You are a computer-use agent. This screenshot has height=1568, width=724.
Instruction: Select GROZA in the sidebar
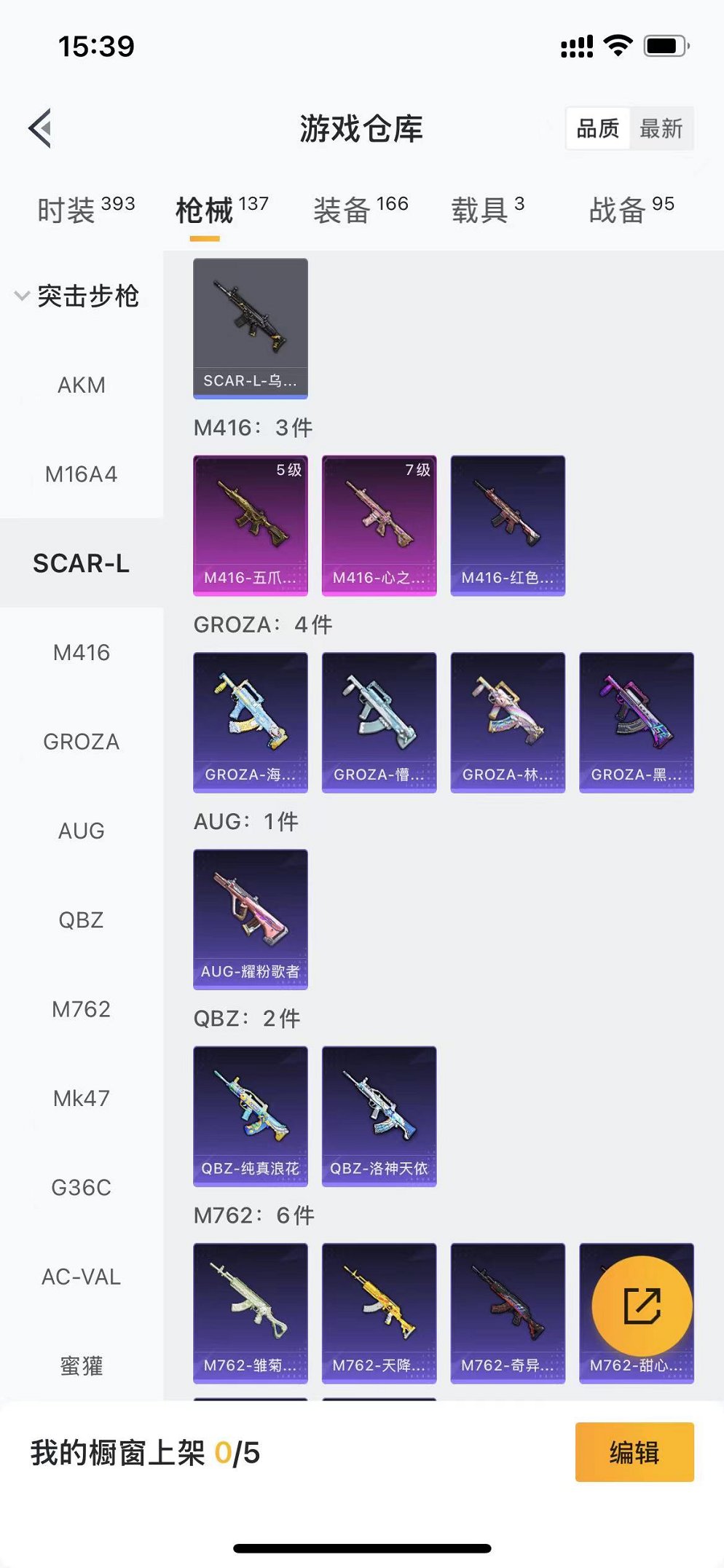point(82,742)
